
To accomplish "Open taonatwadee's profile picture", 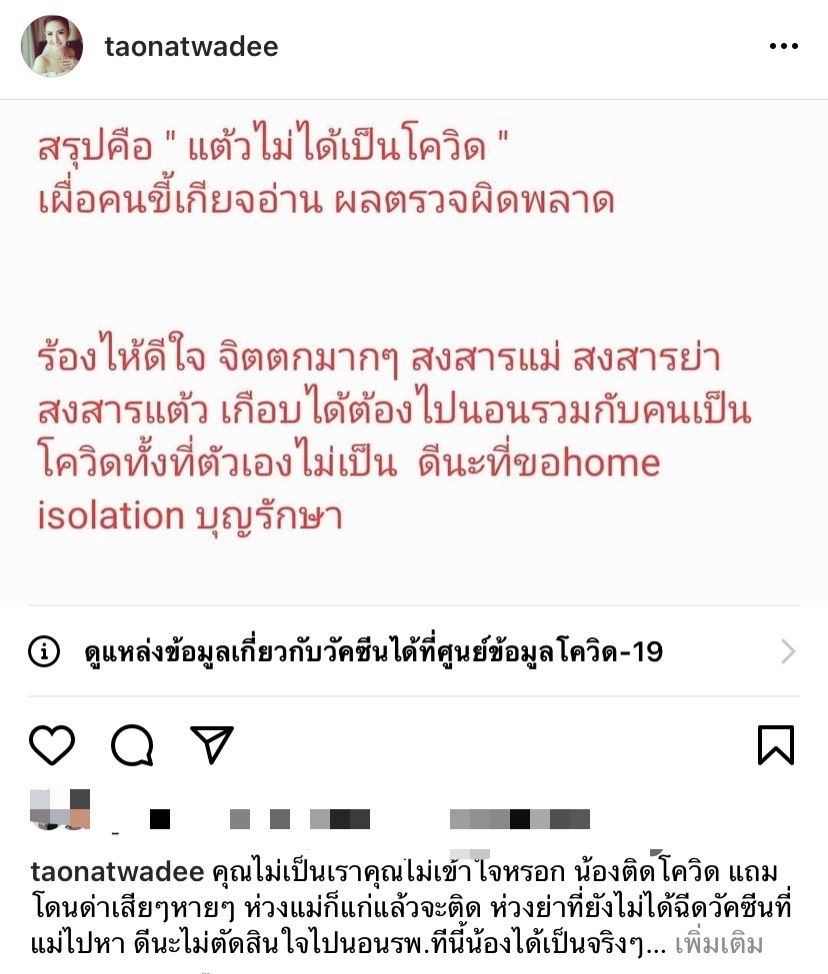I will click(x=52, y=46).
